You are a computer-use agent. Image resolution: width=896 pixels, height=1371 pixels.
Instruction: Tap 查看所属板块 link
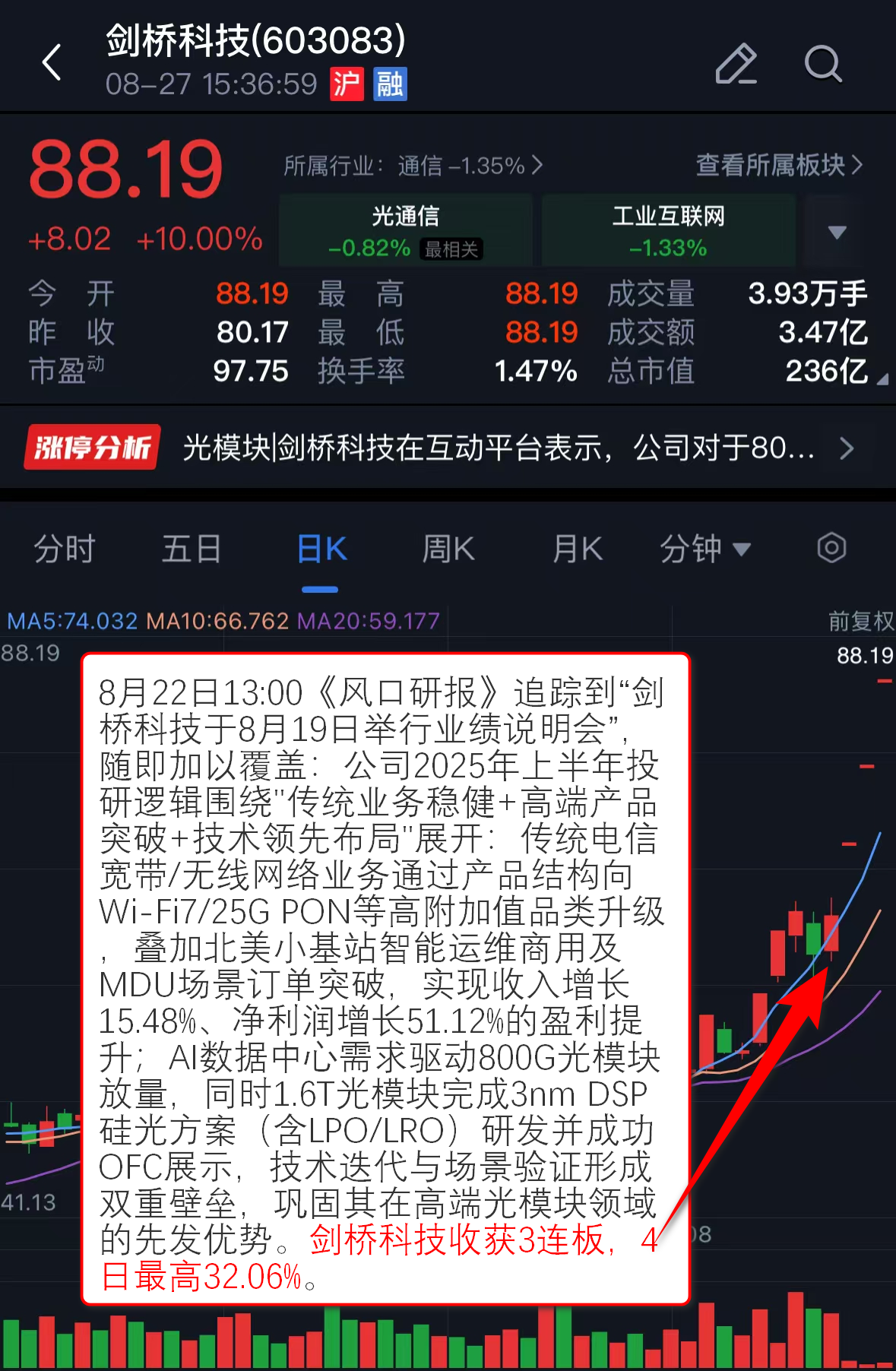point(779,165)
